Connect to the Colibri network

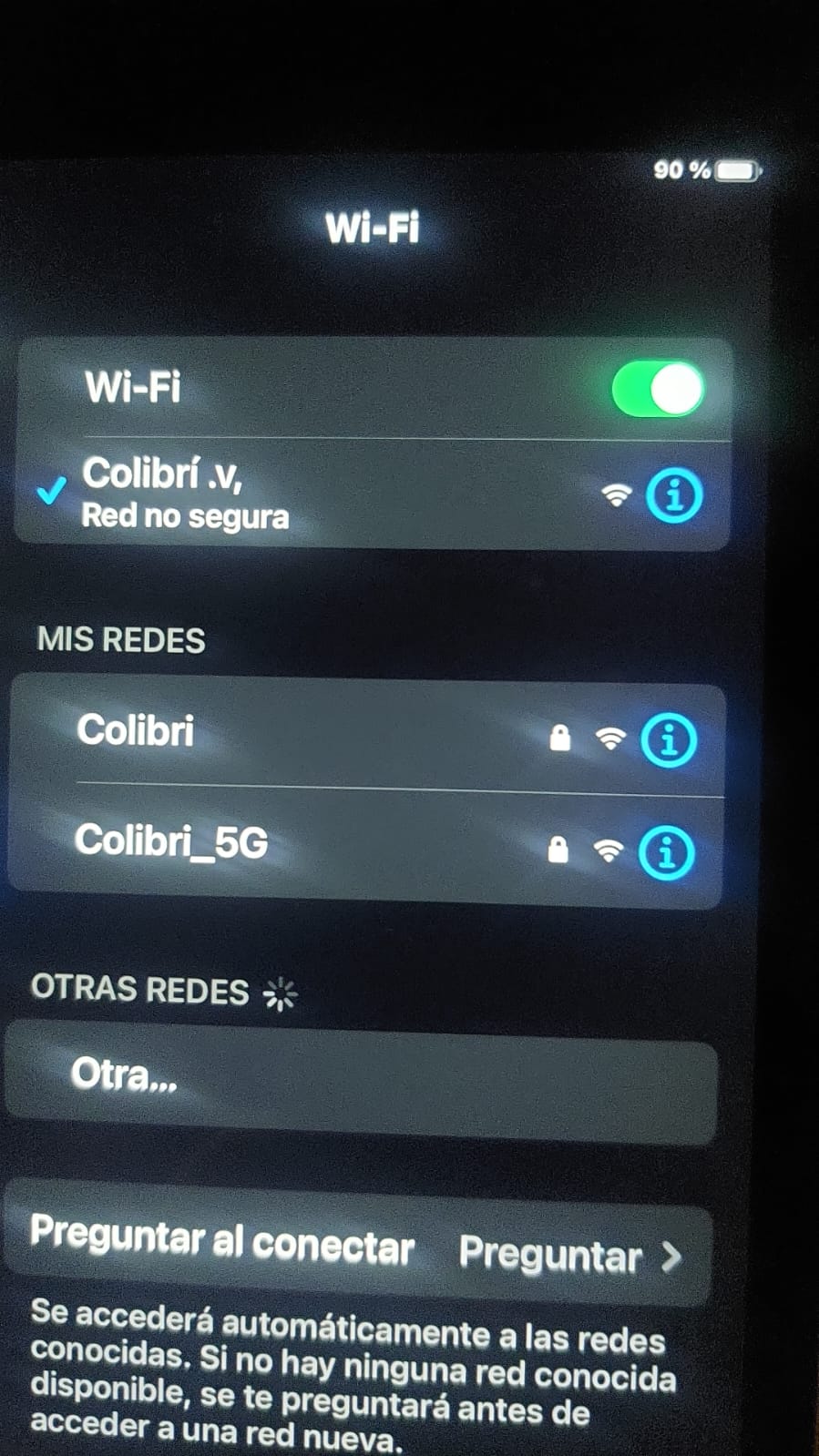(x=273, y=731)
